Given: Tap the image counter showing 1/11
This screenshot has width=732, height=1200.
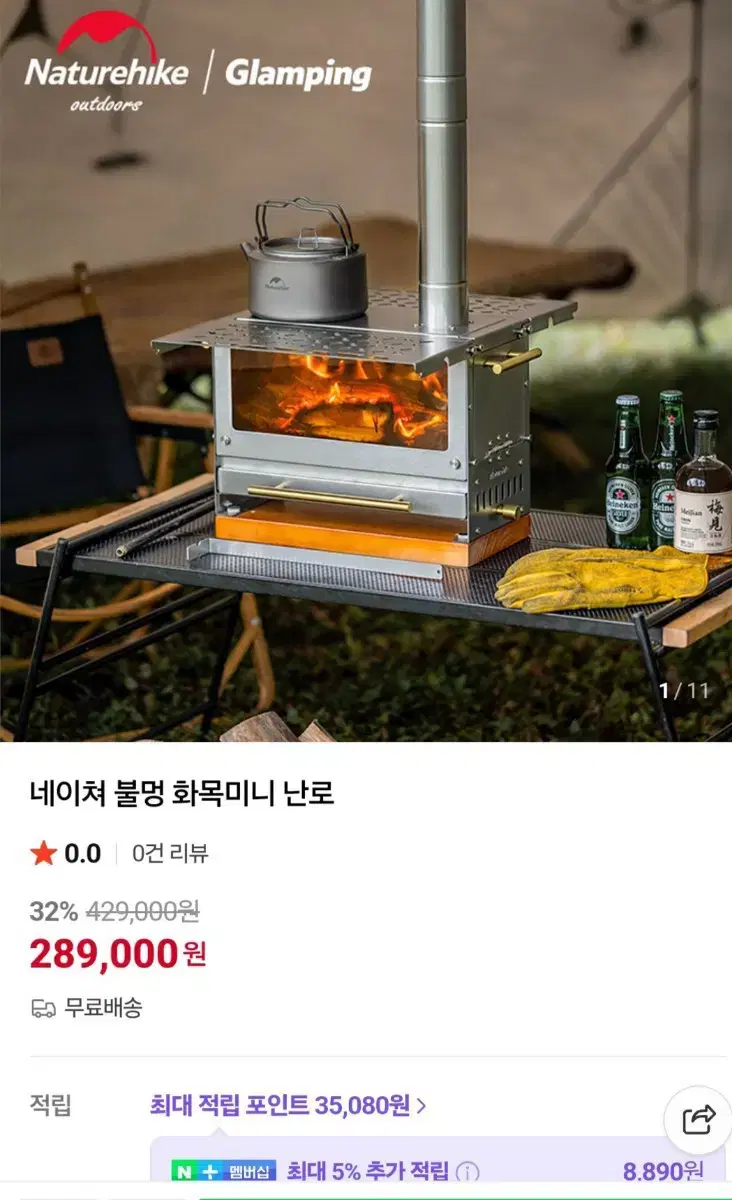Looking at the screenshot, I should 686,692.
